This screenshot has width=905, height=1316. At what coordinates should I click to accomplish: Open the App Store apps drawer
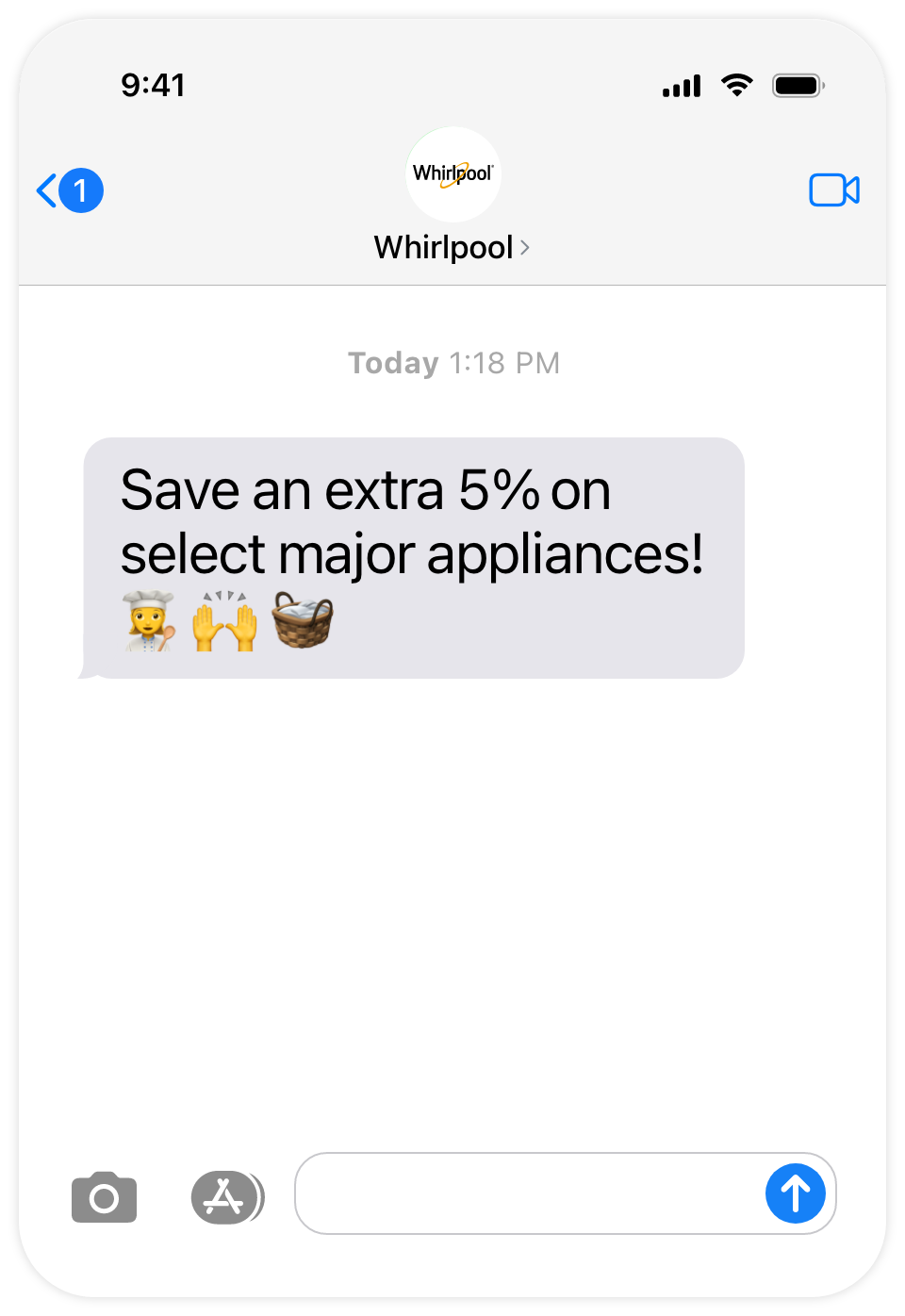tap(225, 1197)
